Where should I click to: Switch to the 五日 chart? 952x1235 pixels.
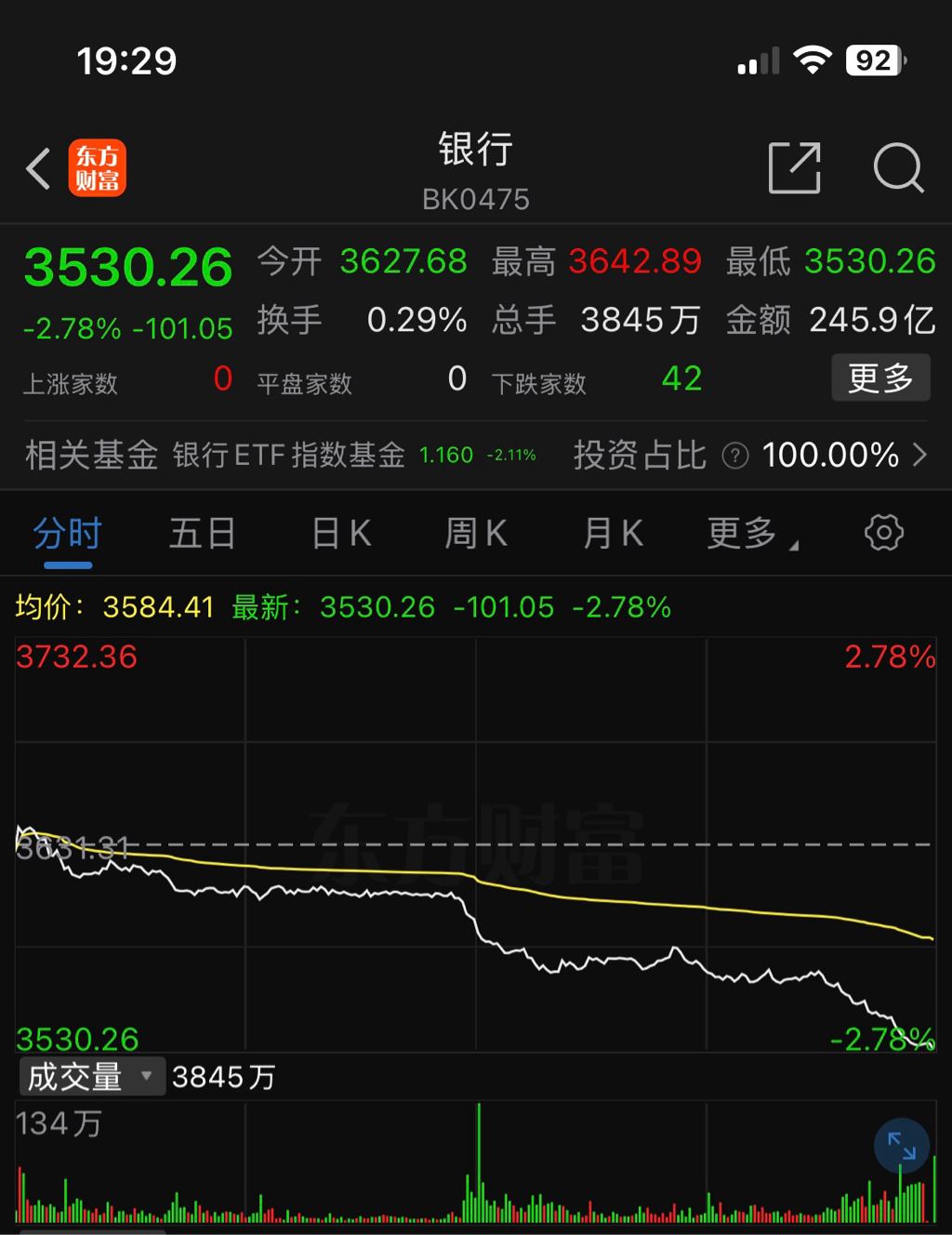coord(202,535)
